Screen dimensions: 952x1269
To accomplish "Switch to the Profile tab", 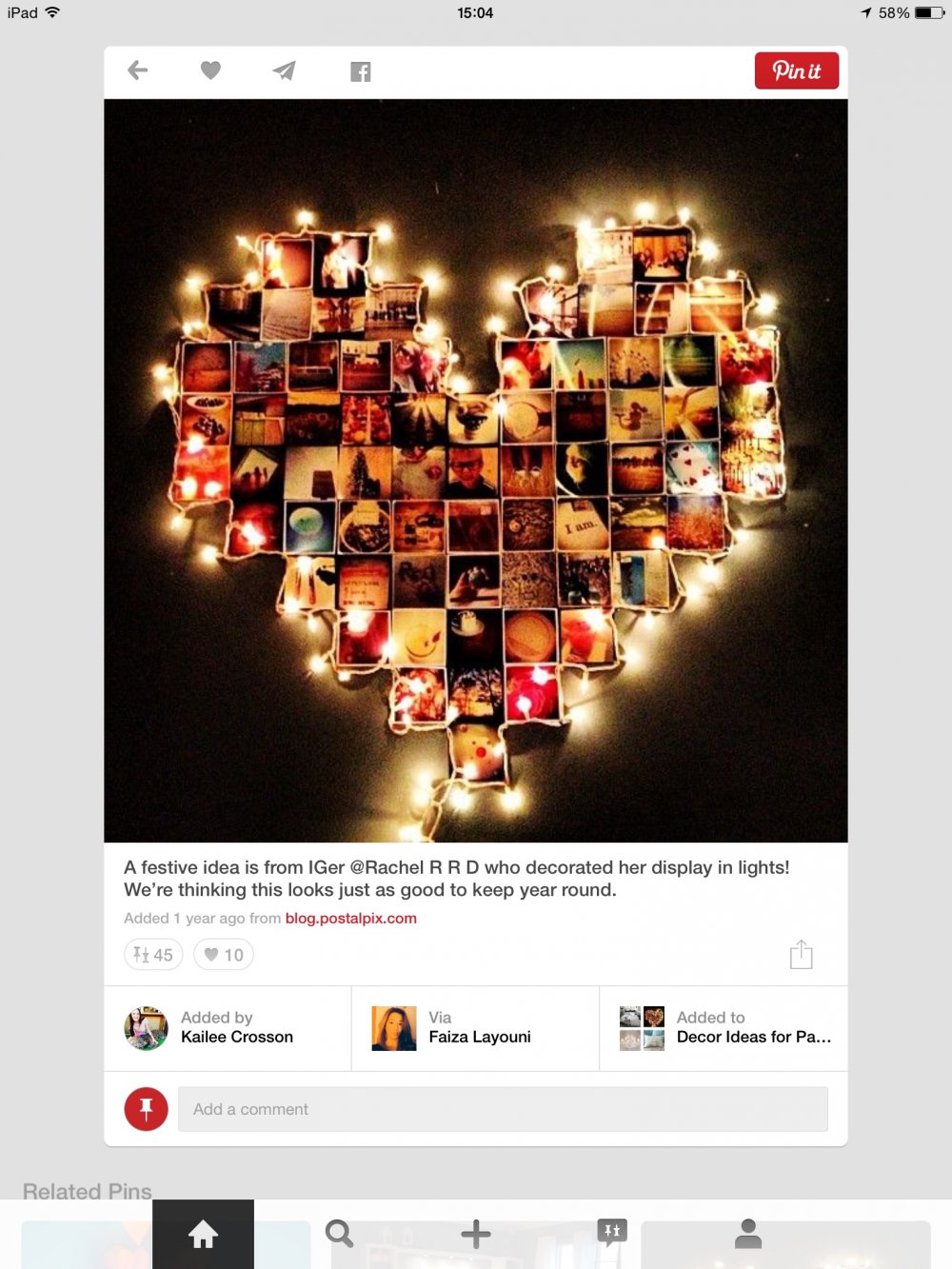I will pos(748,1234).
